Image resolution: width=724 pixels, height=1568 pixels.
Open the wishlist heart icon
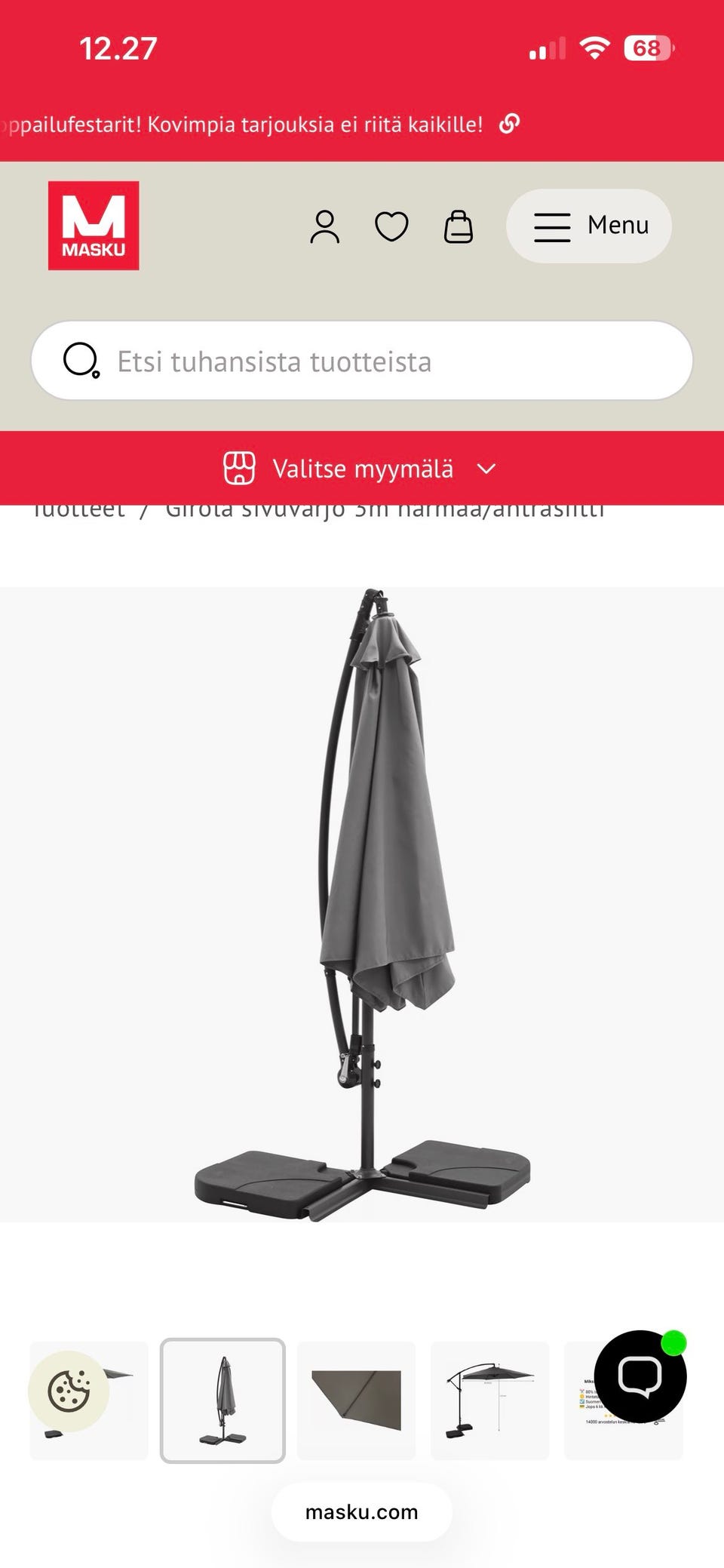391,226
